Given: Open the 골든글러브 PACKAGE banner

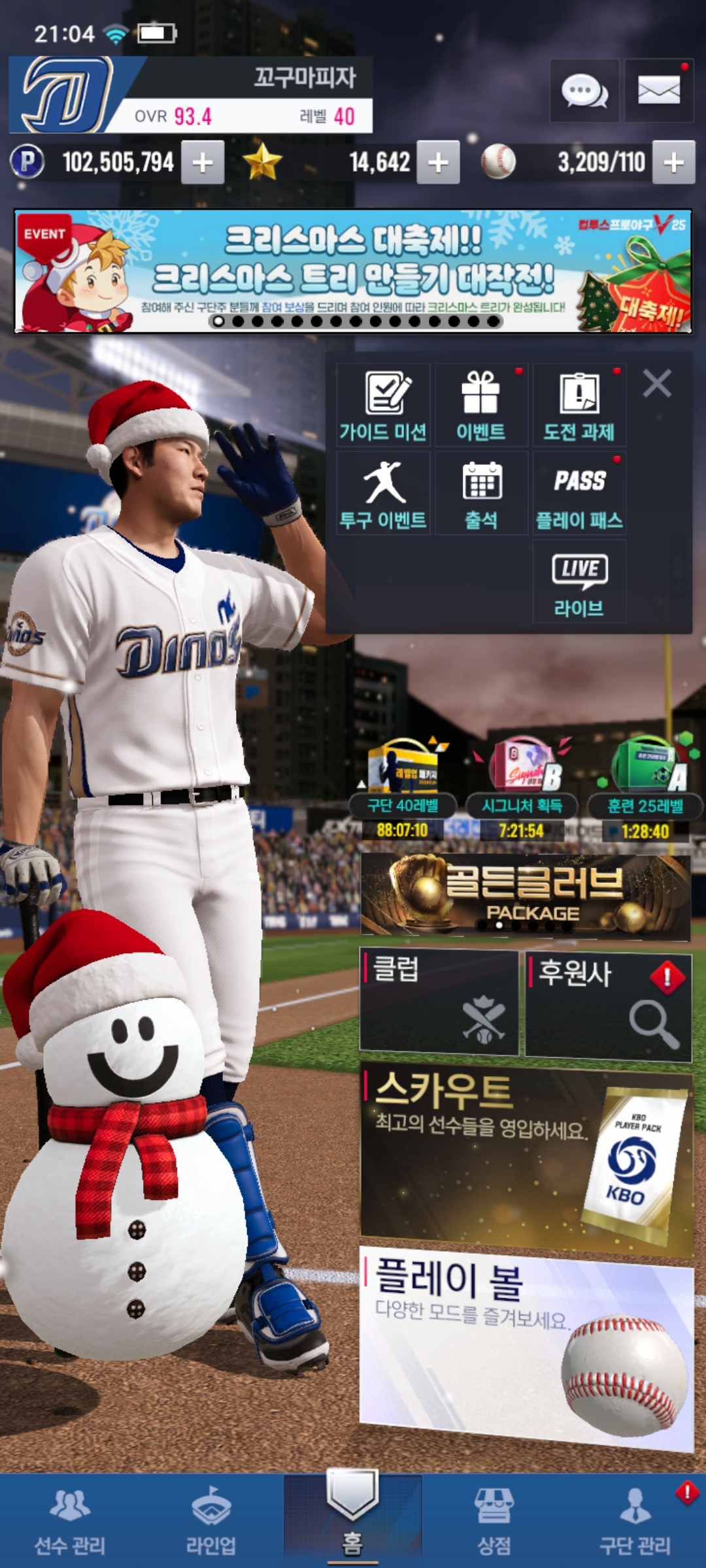Looking at the screenshot, I should (525, 895).
